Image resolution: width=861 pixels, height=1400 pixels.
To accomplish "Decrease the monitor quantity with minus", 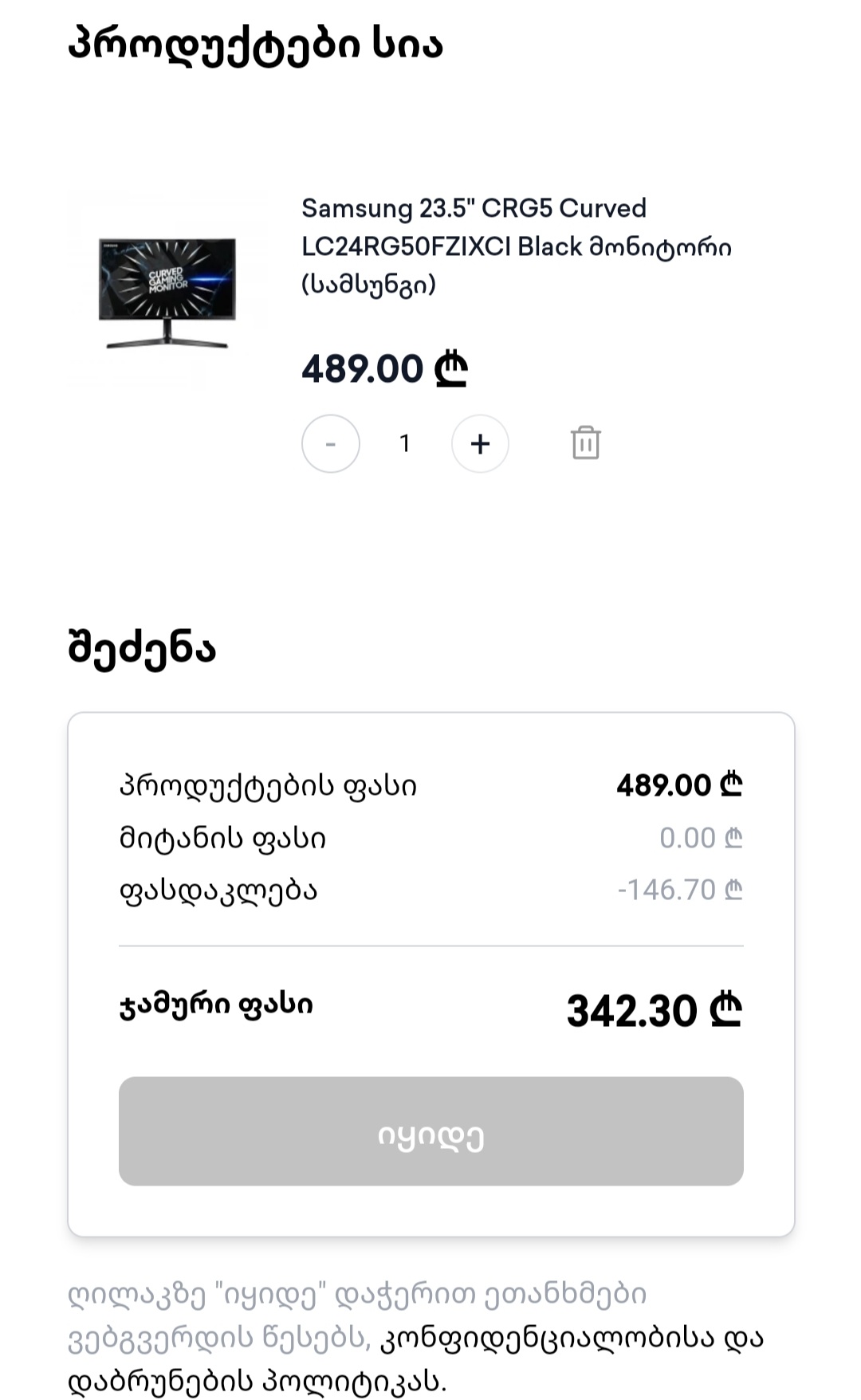I will [331, 443].
